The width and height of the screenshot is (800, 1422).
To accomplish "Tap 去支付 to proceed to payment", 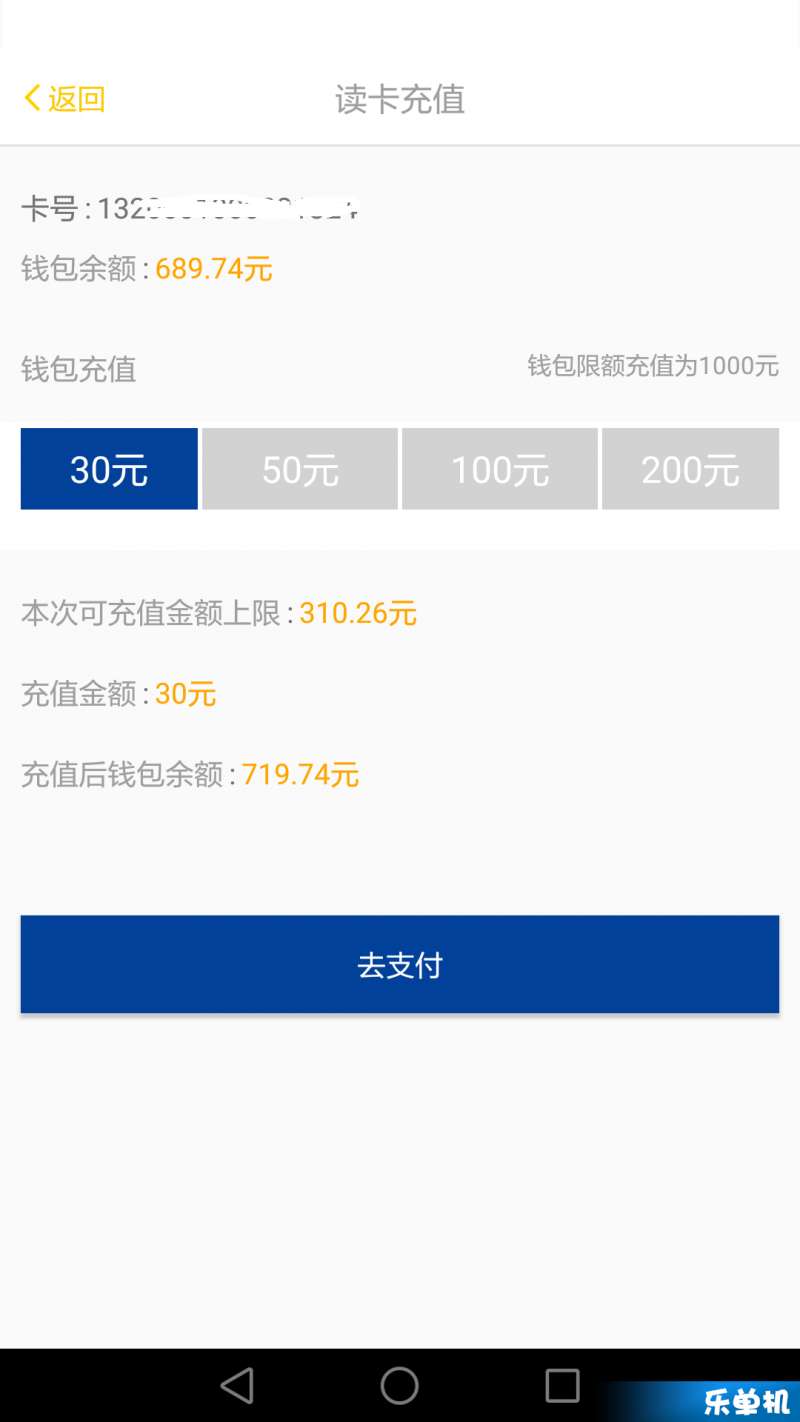I will pos(400,964).
